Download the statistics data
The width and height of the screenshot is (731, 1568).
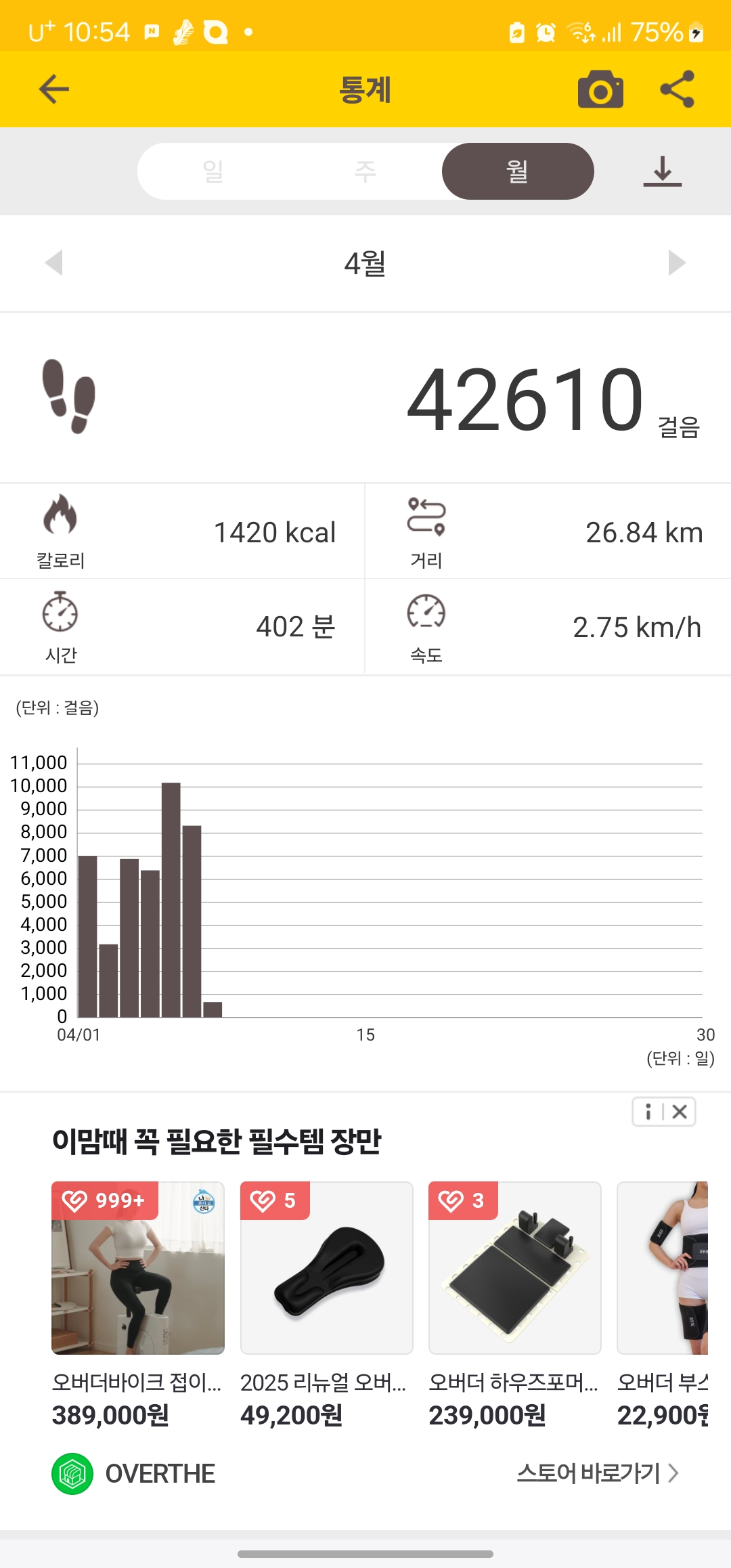click(662, 171)
